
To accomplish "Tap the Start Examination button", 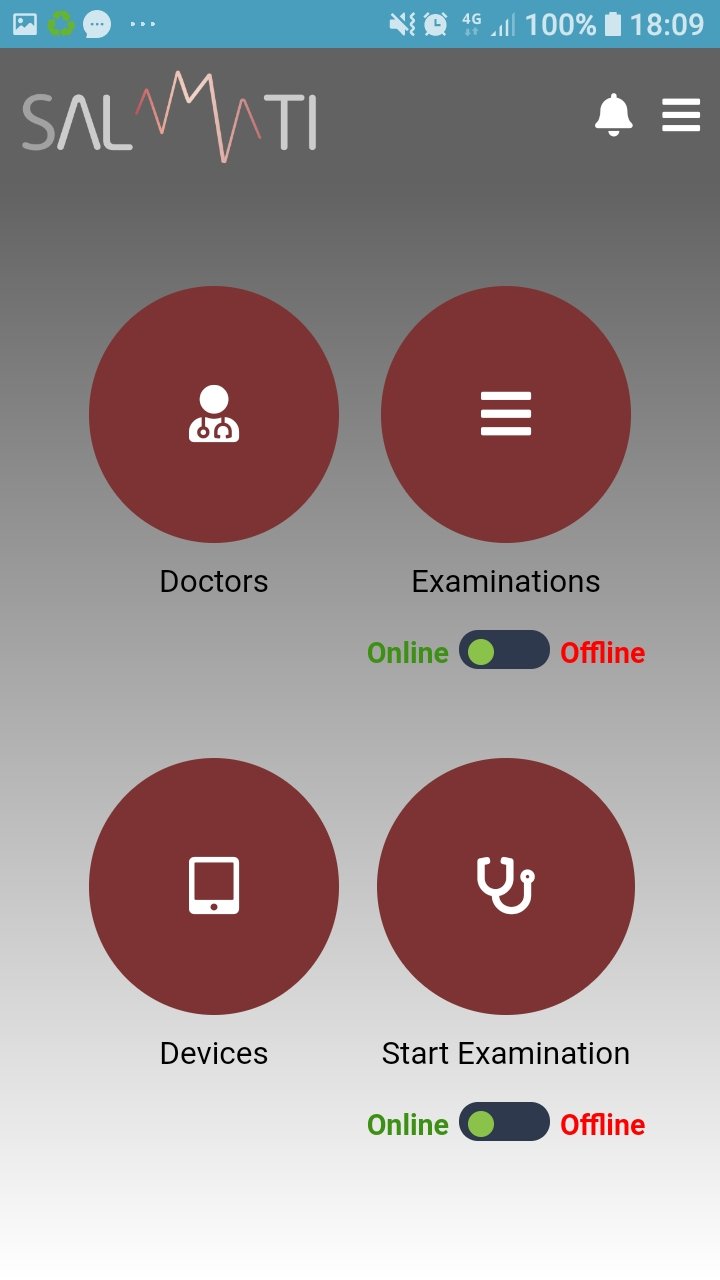I will tap(506, 886).
